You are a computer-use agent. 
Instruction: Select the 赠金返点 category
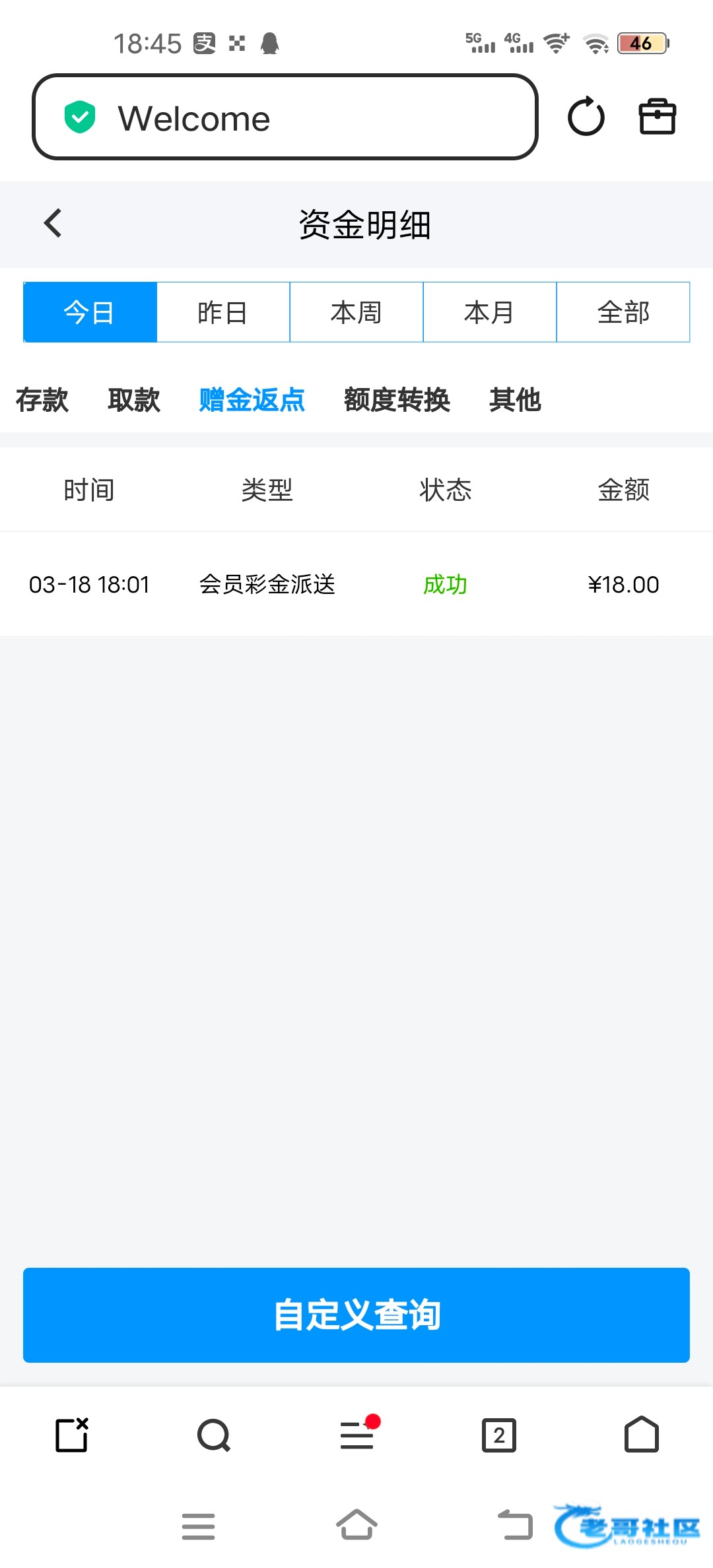click(252, 400)
